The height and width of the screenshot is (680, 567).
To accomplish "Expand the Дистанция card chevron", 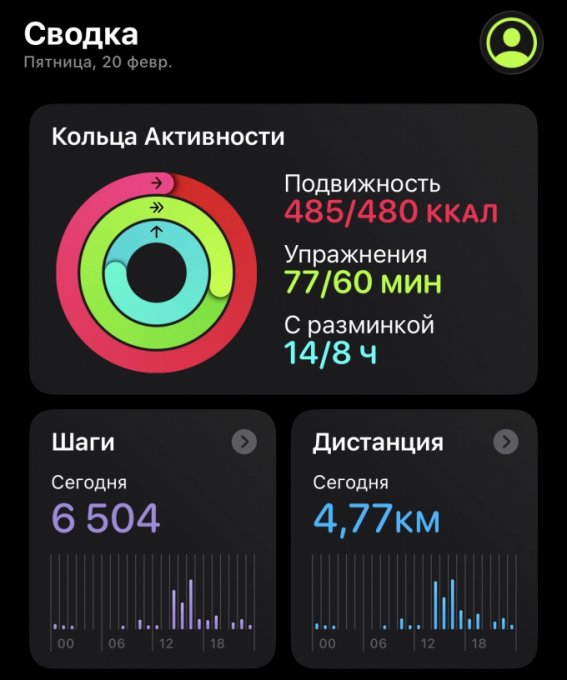I will [506, 442].
